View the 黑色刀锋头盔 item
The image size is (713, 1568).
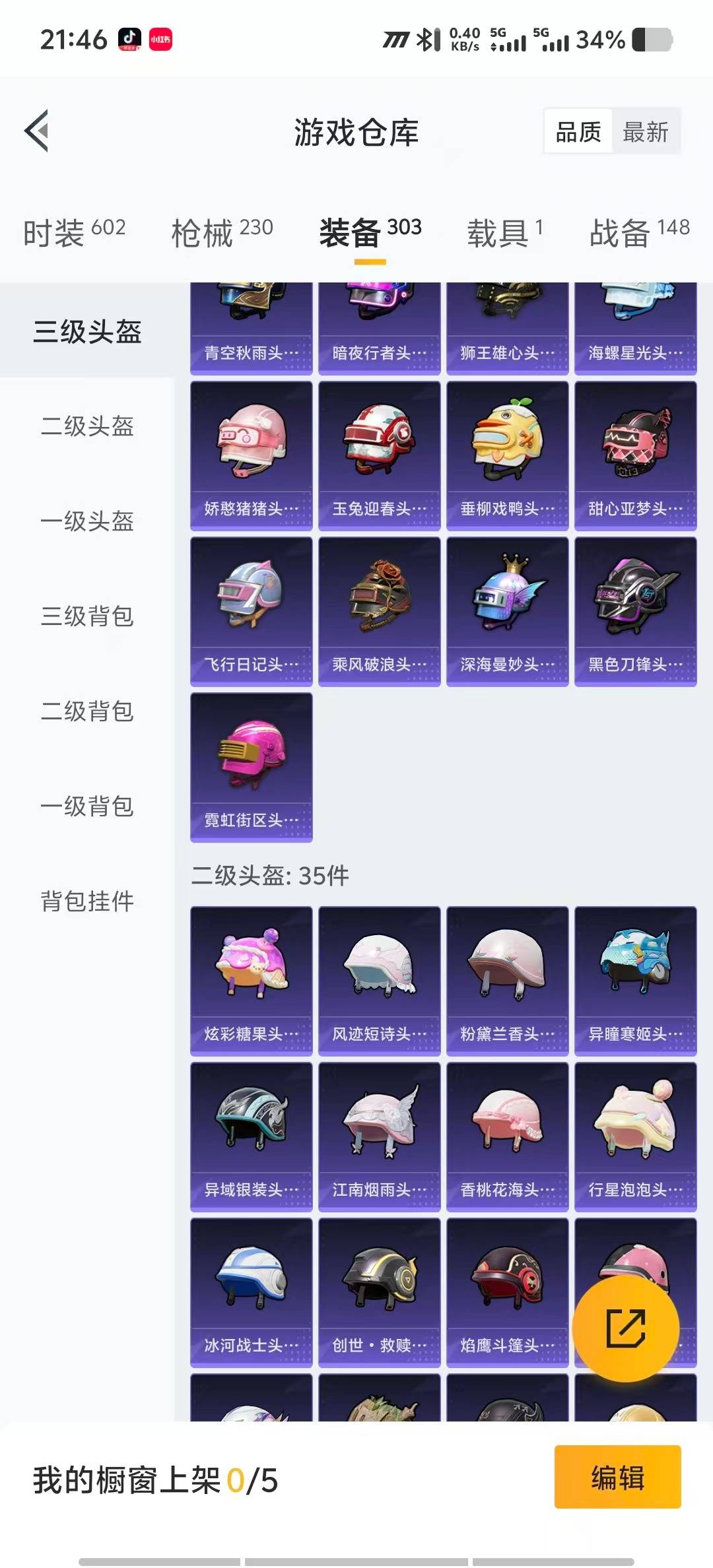[635, 610]
